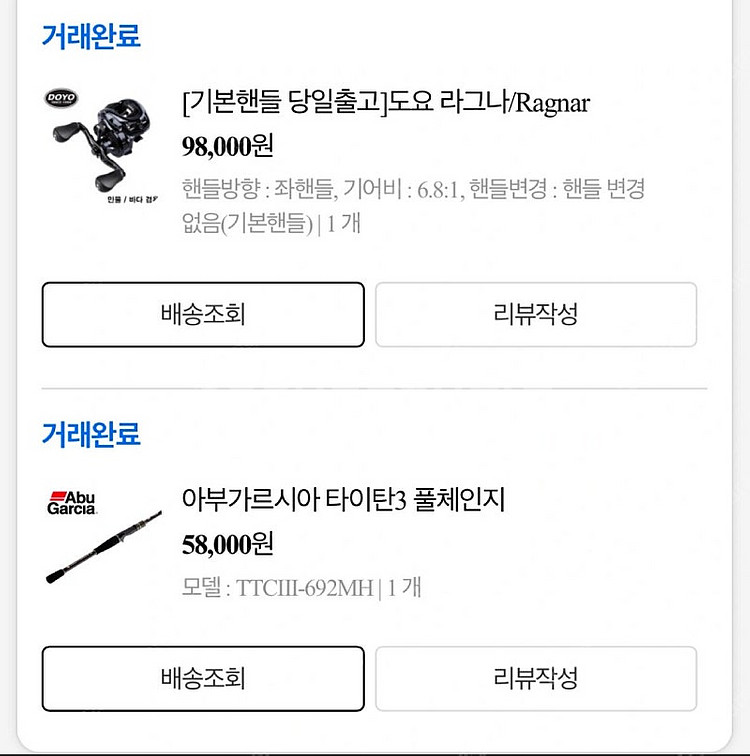750x756 pixels.
Task: Tap 배송조회 for the 도요 라그나 reel order
Action: [x=203, y=314]
